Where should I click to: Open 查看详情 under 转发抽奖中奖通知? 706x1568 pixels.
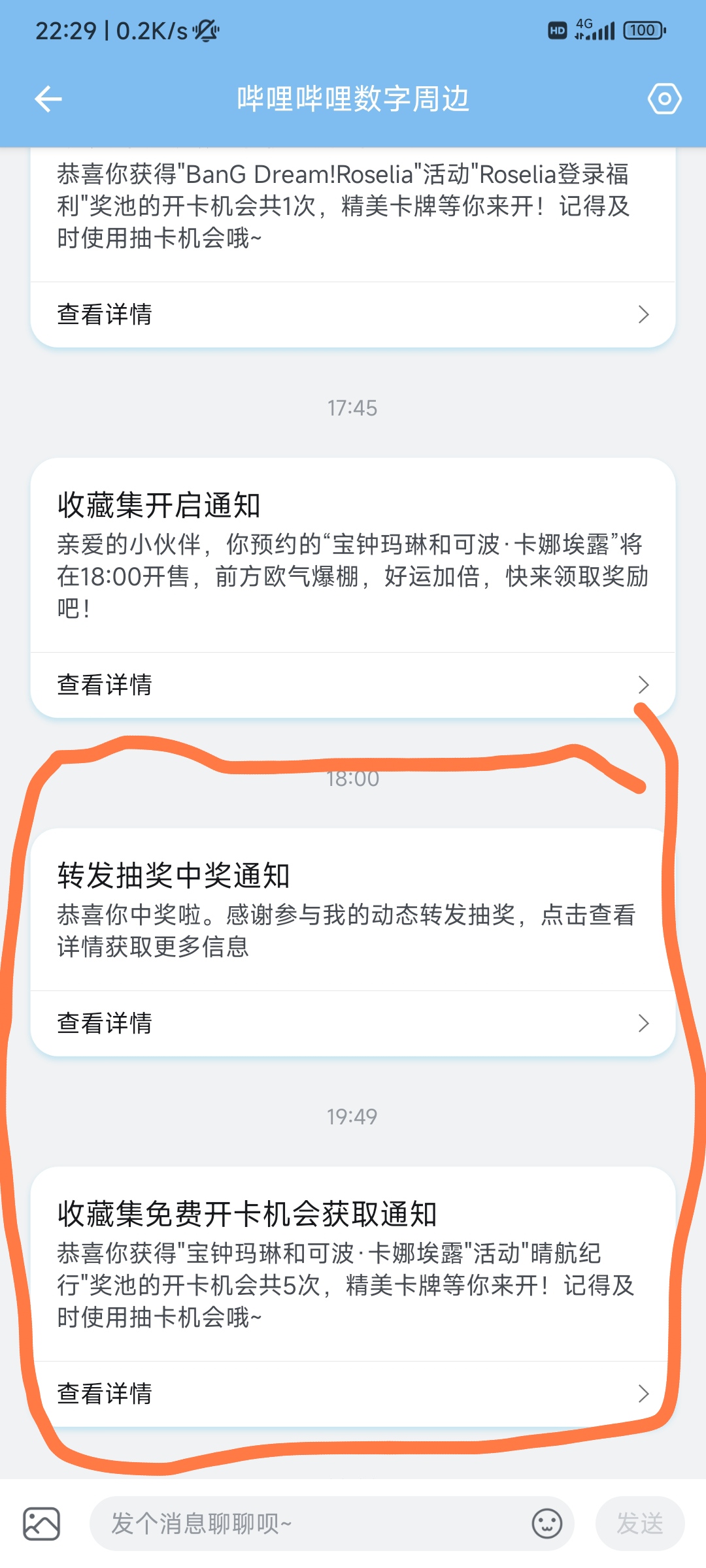point(353,1023)
